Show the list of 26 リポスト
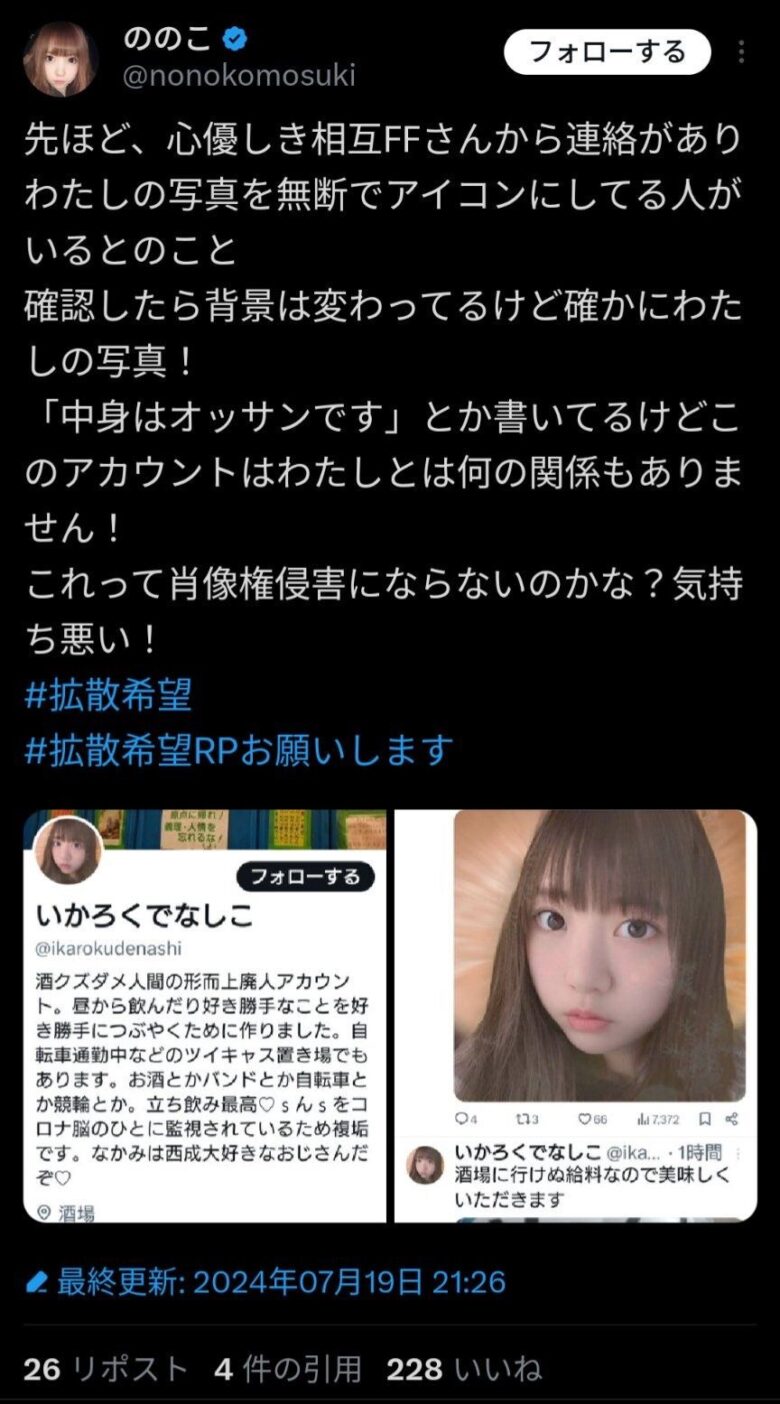Image resolution: width=780 pixels, height=1404 pixels. click(x=105, y=1369)
